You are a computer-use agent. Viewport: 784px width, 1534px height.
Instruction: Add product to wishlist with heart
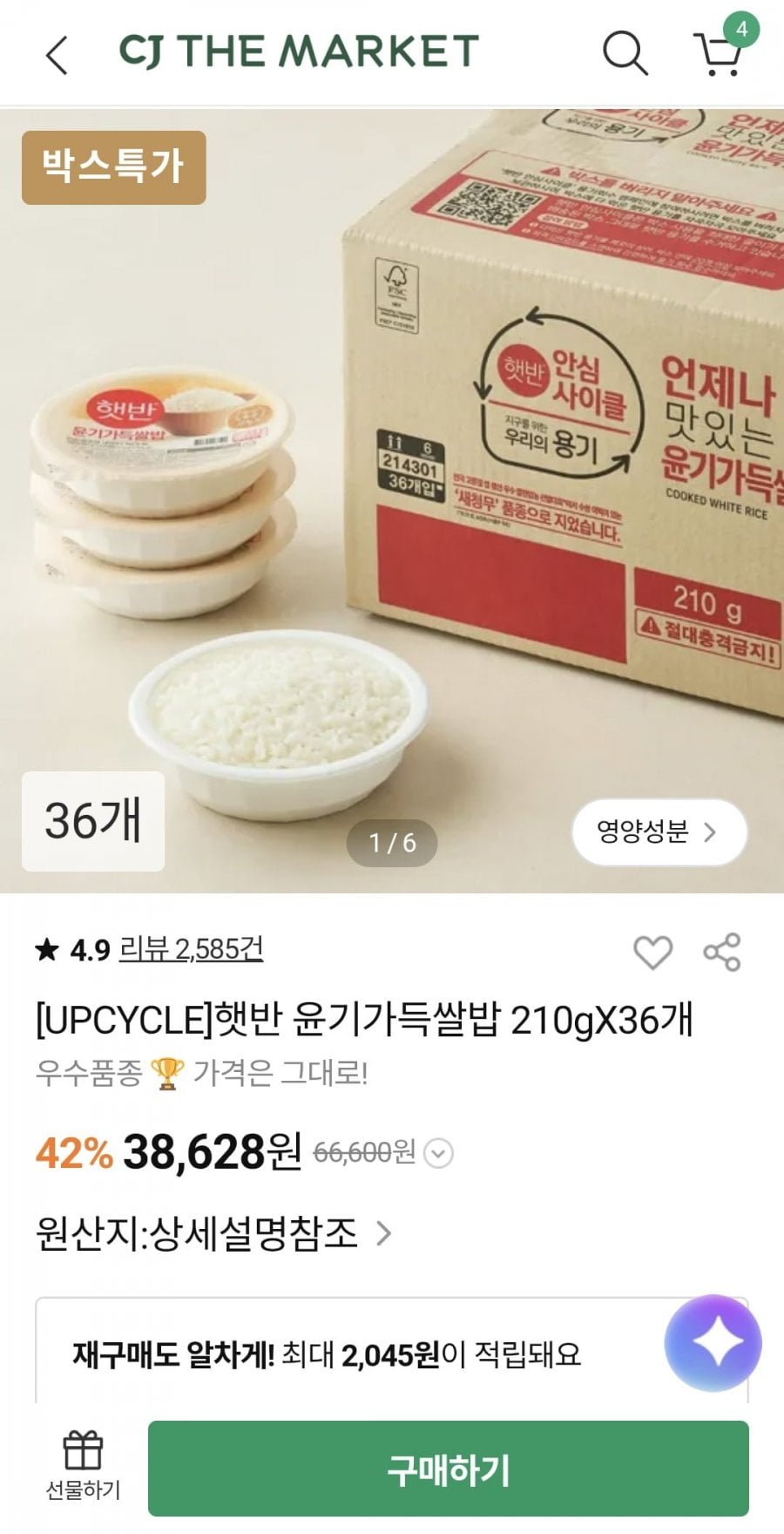click(652, 952)
